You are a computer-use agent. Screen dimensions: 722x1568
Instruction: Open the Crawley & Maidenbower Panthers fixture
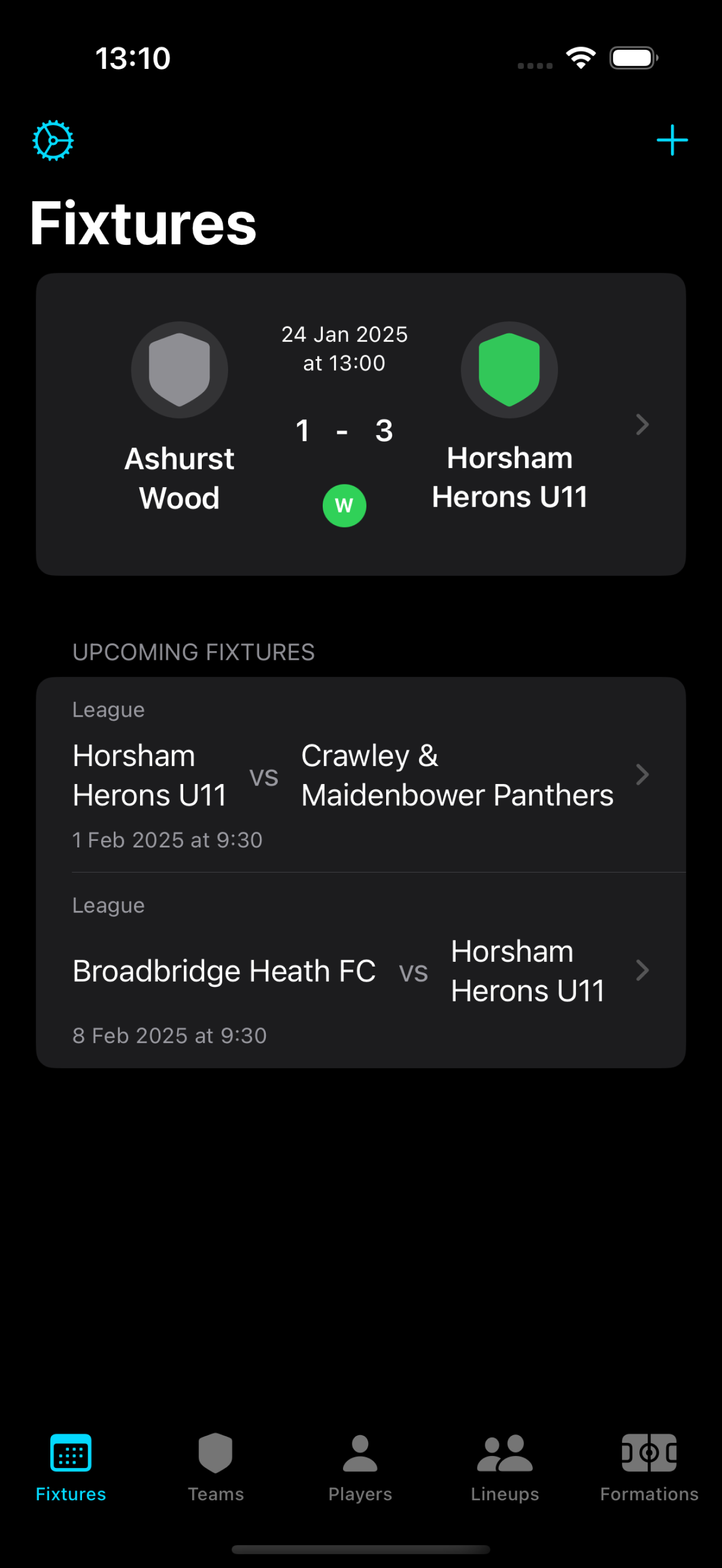coord(360,774)
